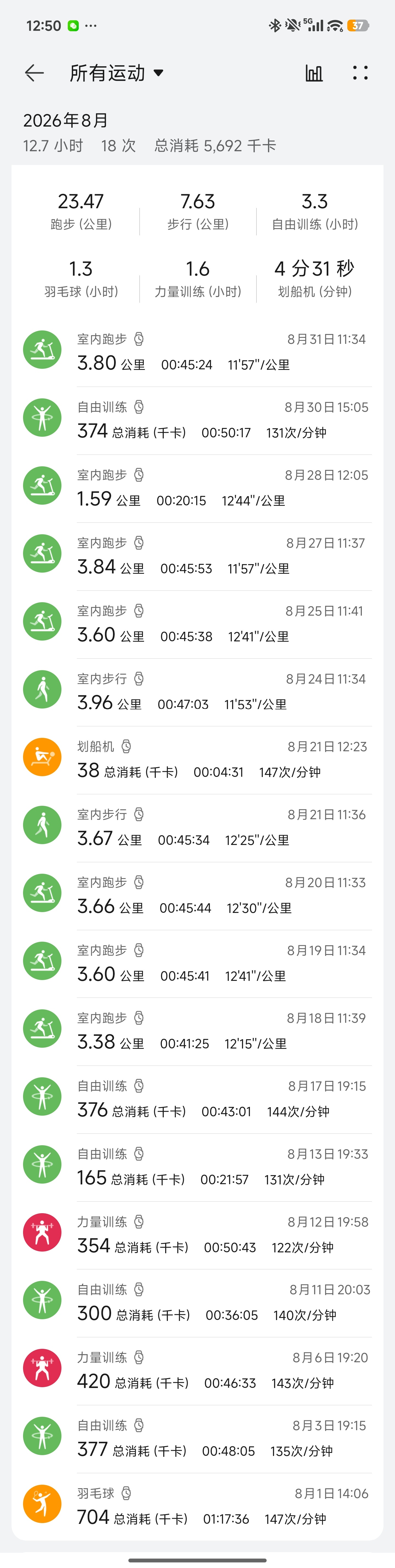Expand the 所有运动 sport type dropdown

[116, 73]
